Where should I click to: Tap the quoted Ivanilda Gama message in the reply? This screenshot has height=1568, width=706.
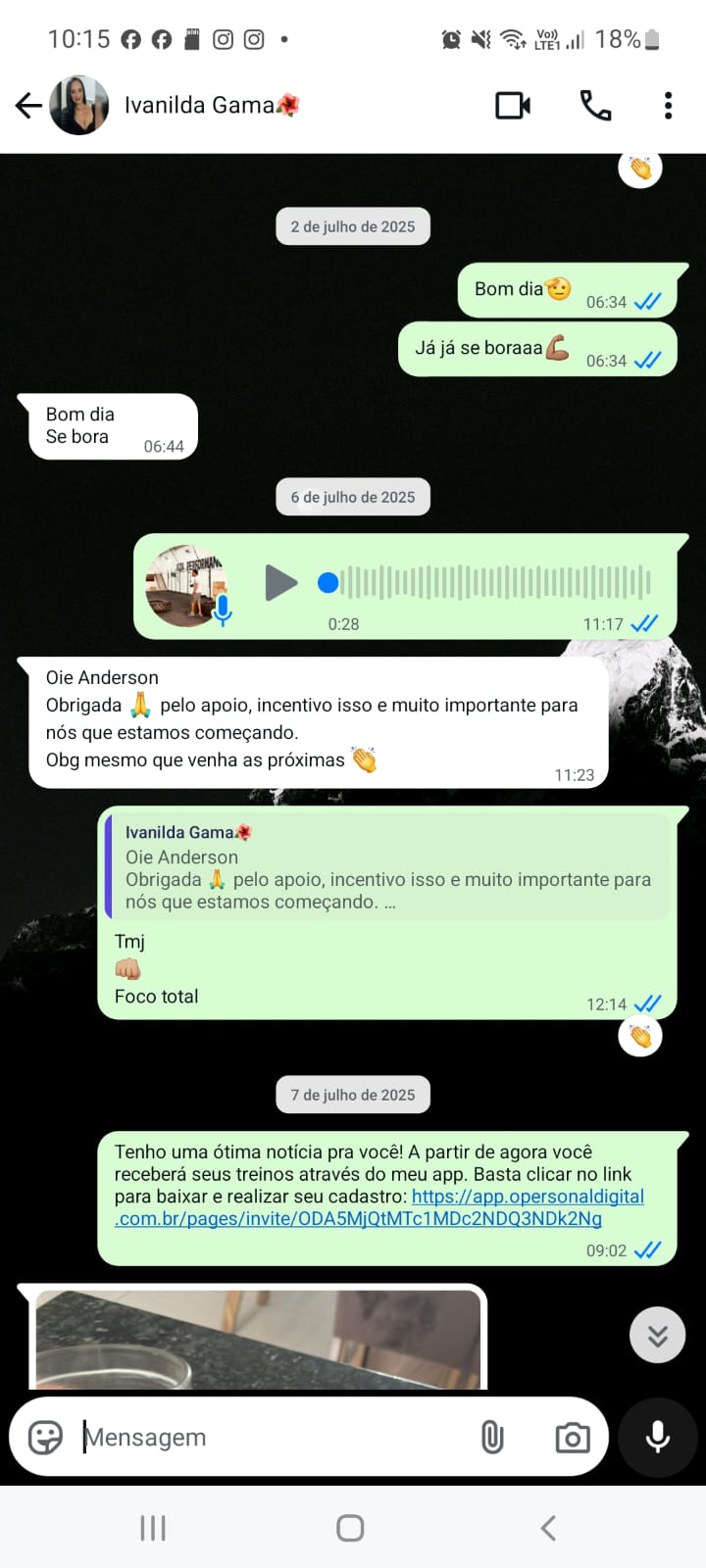pos(387,867)
